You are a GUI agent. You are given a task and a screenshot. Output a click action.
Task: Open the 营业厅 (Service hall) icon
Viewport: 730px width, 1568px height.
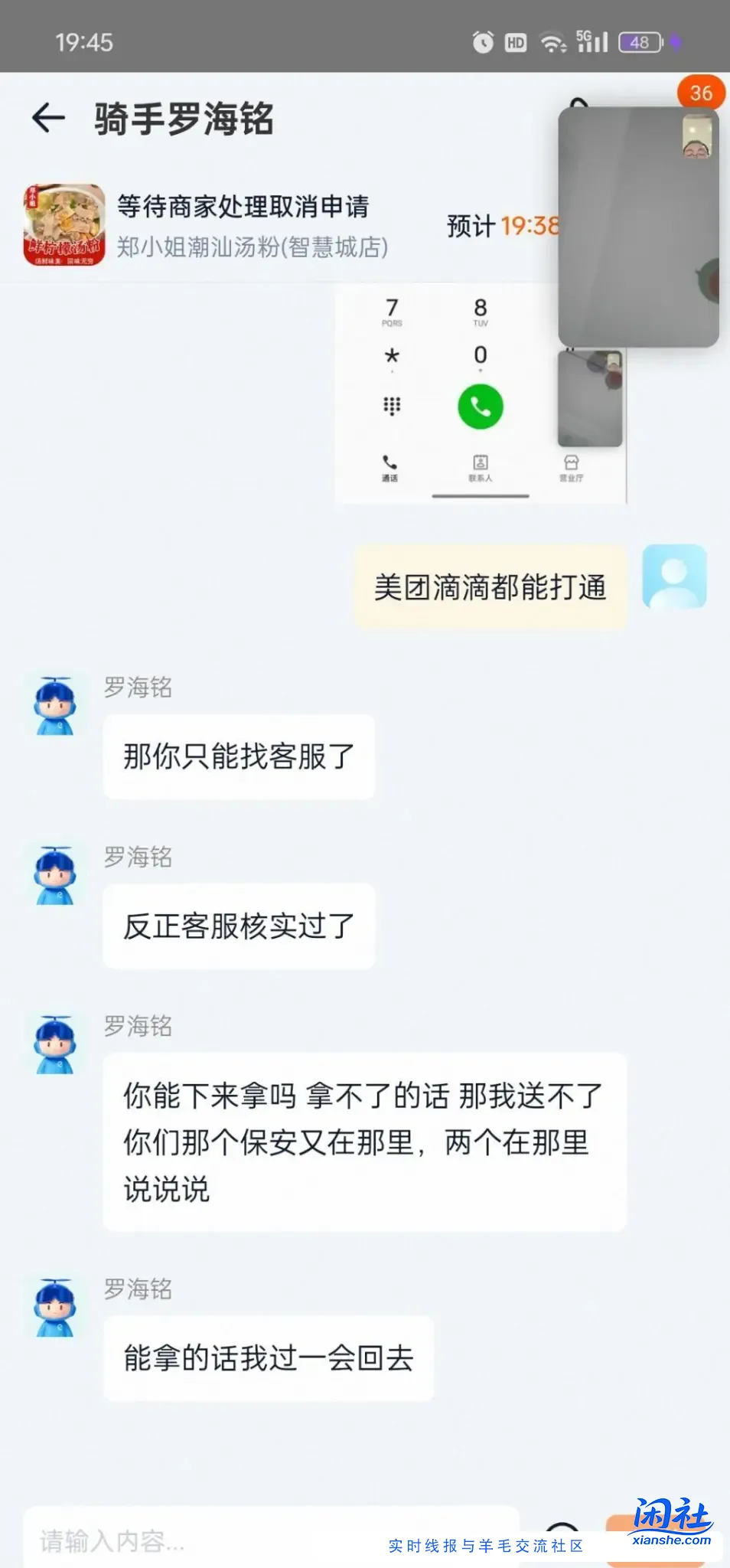click(x=572, y=469)
